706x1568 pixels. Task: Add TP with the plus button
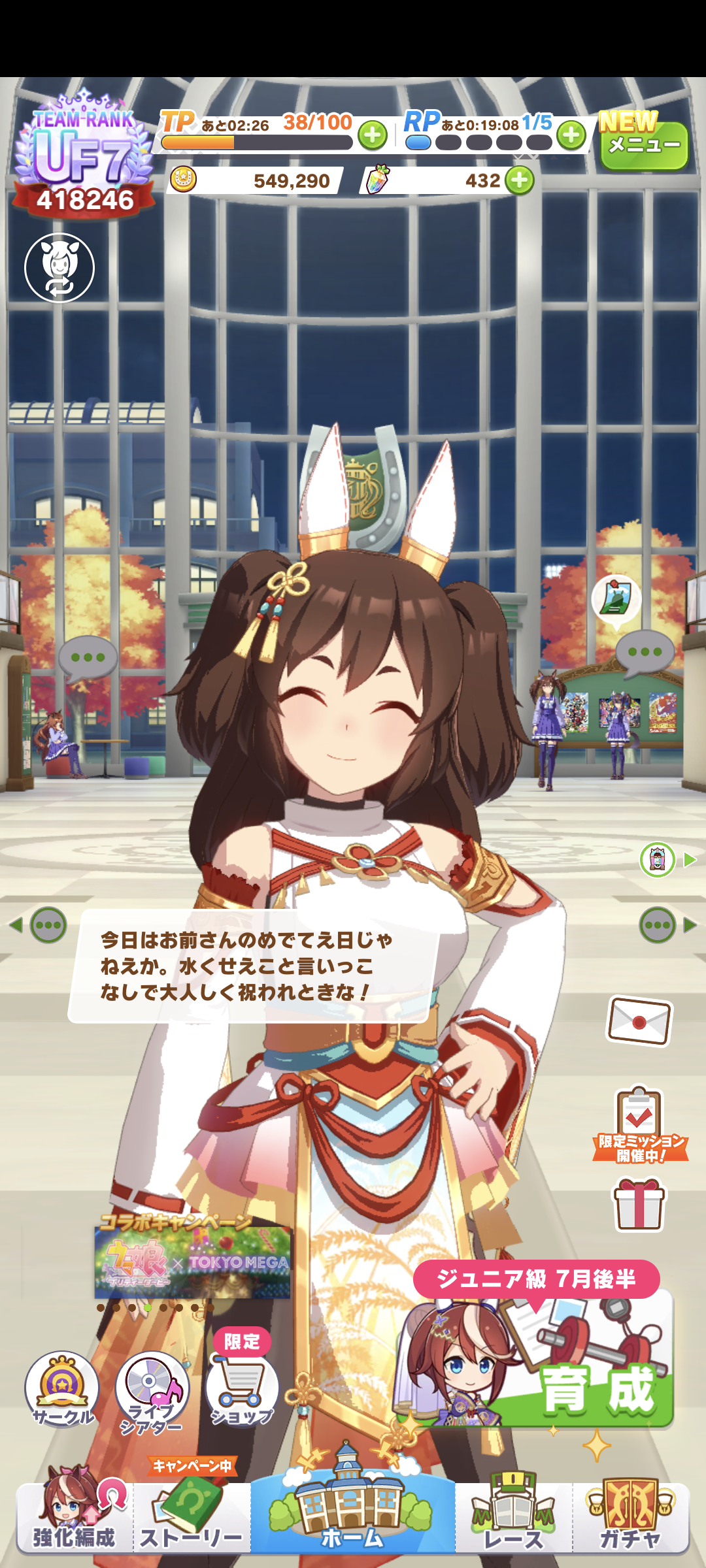tap(373, 135)
